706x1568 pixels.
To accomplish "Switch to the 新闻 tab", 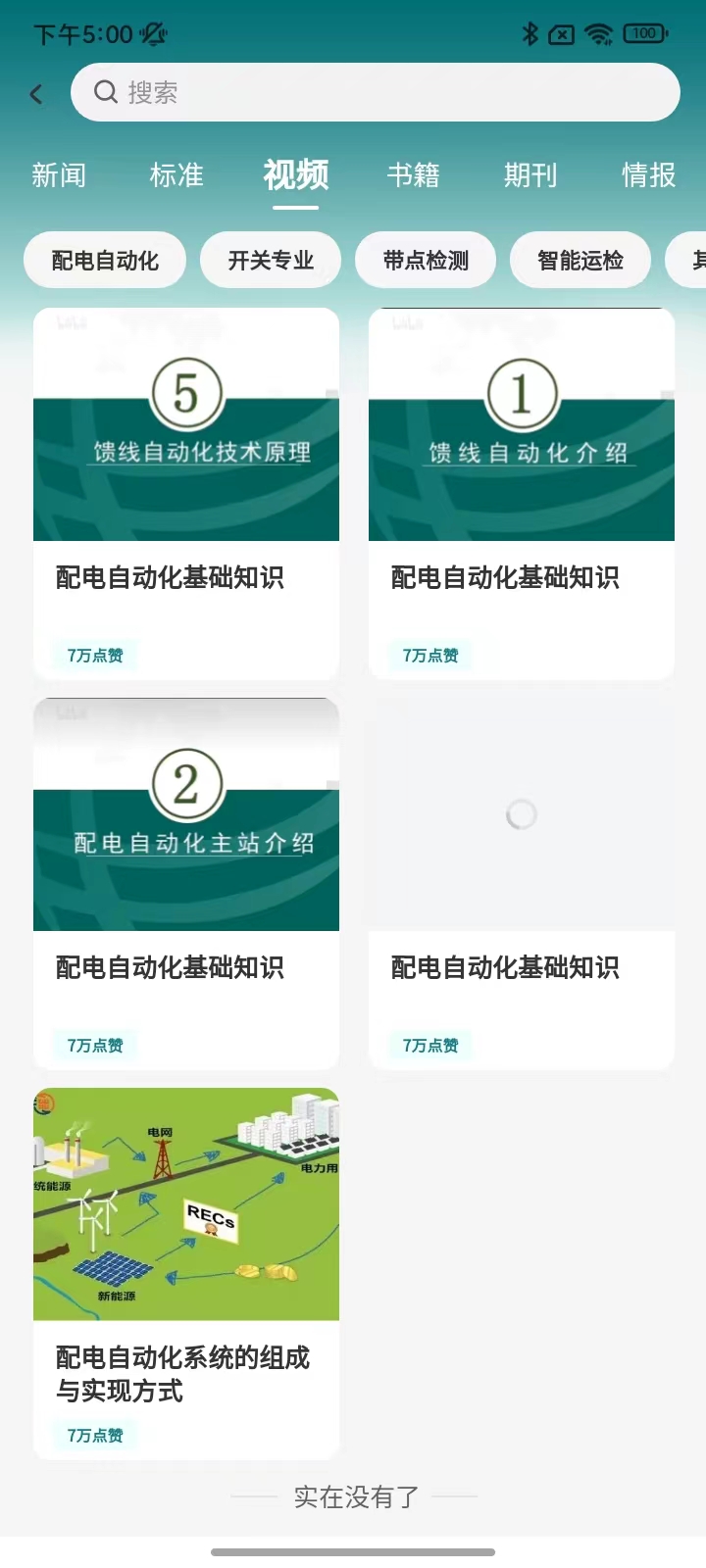I will pyautogui.click(x=60, y=174).
